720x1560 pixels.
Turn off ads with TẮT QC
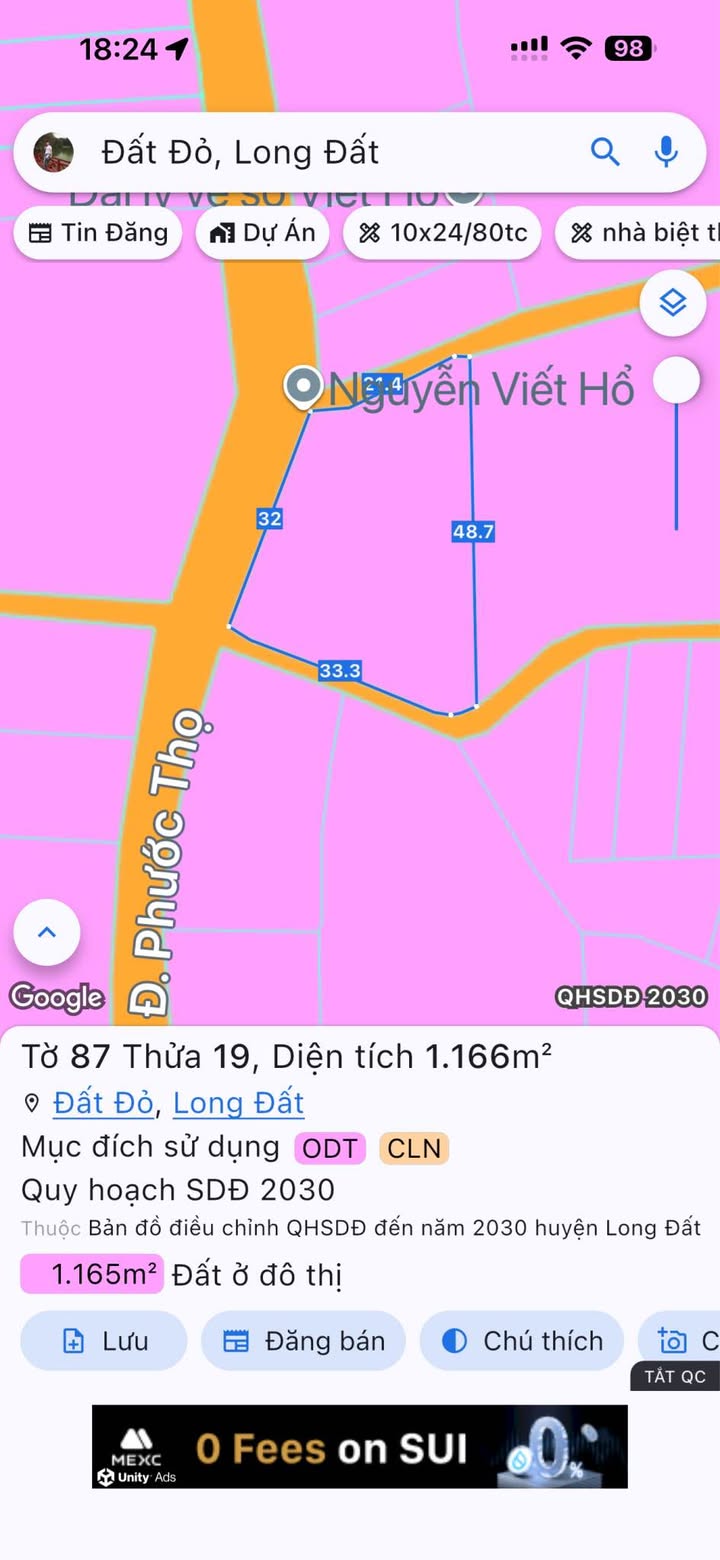(675, 1376)
